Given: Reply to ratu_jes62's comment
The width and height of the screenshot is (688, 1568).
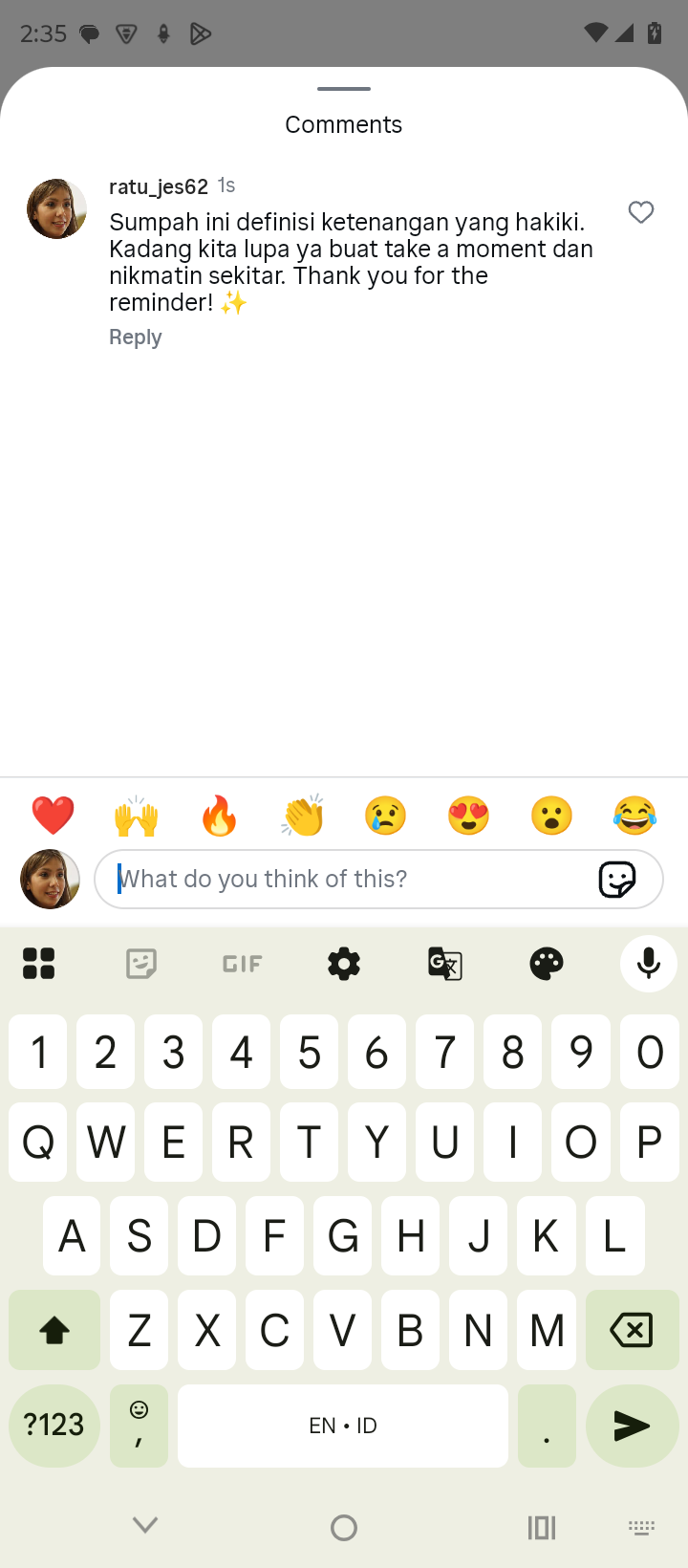Looking at the screenshot, I should click(x=135, y=338).
